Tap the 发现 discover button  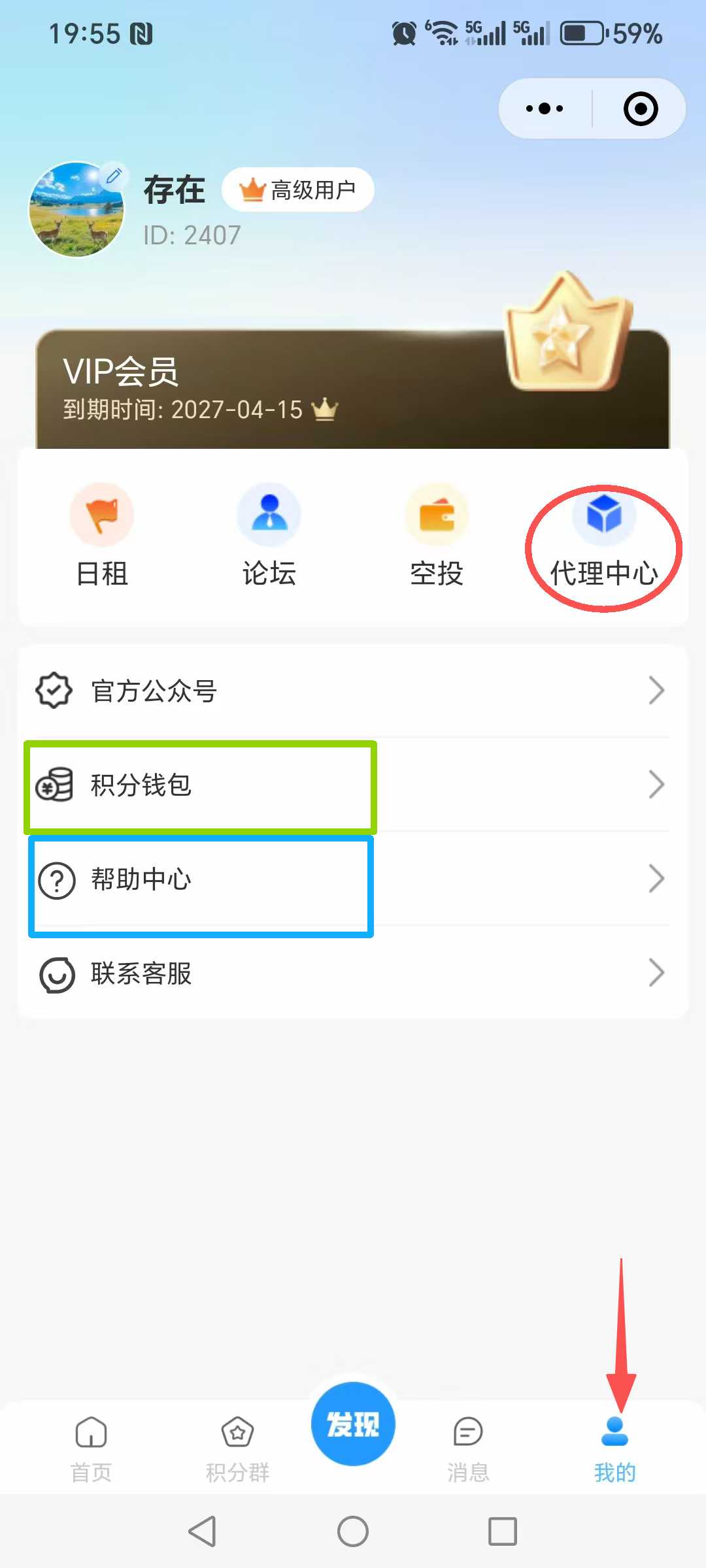pos(353,1424)
